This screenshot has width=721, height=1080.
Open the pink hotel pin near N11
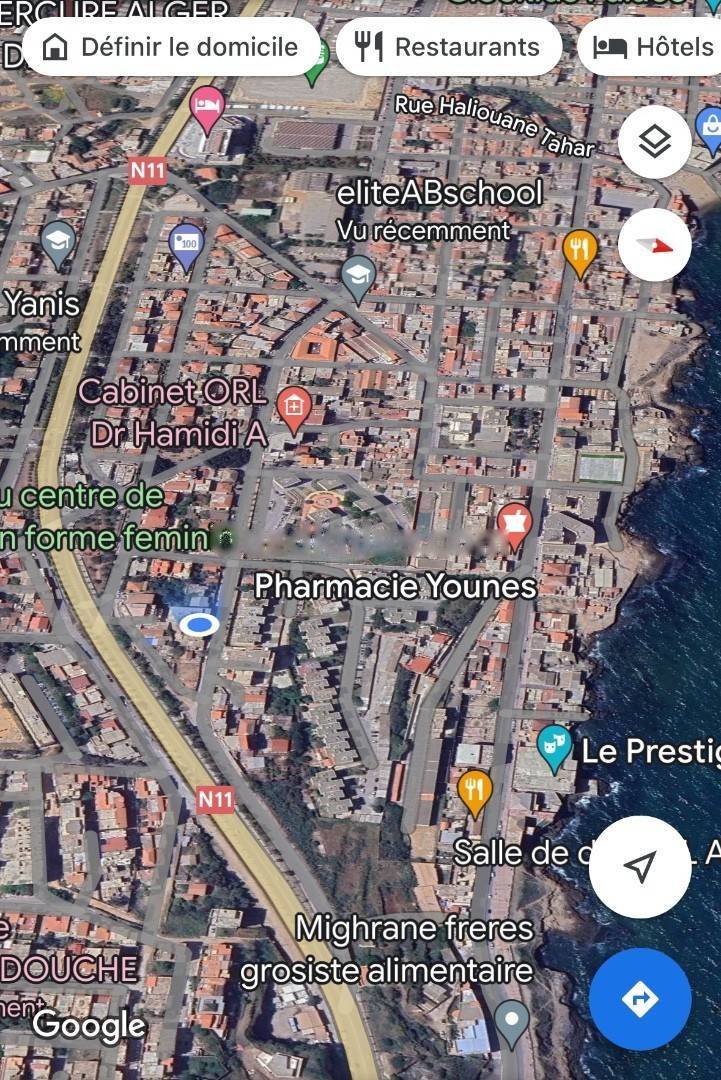(x=207, y=107)
